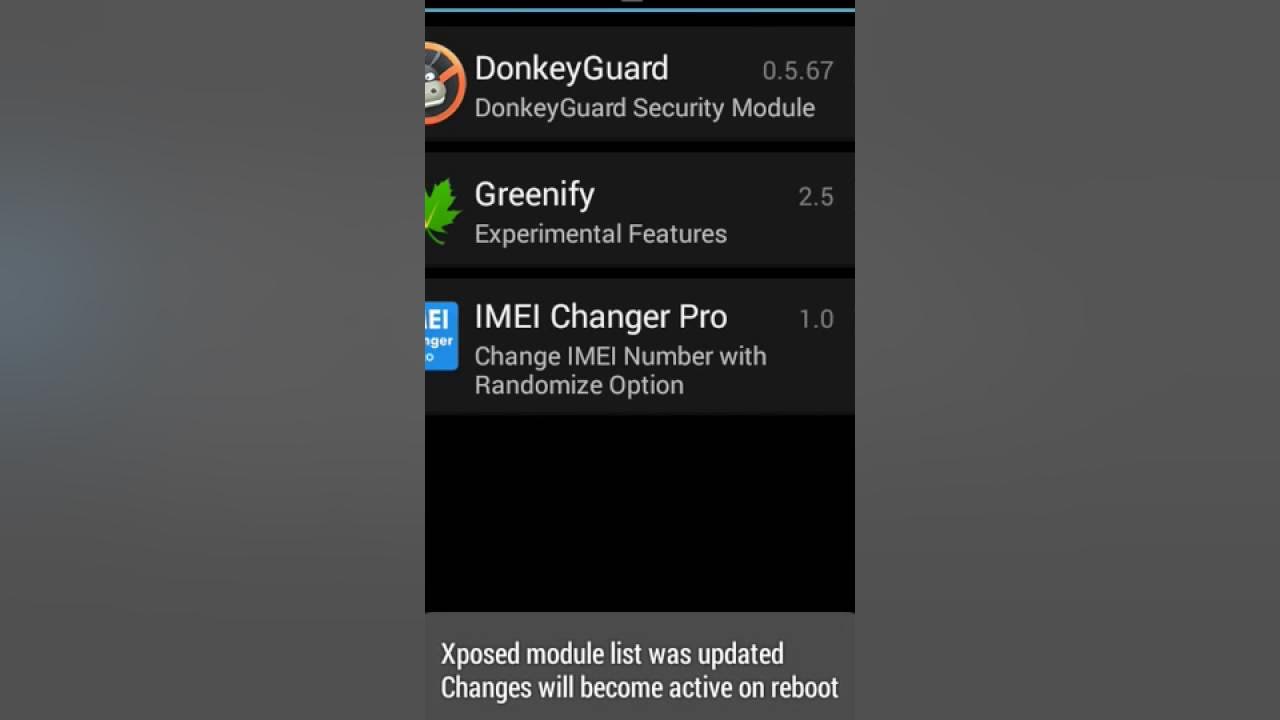Open the Greenify module entry
The height and width of the screenshot is (720, 1280).
640,211
